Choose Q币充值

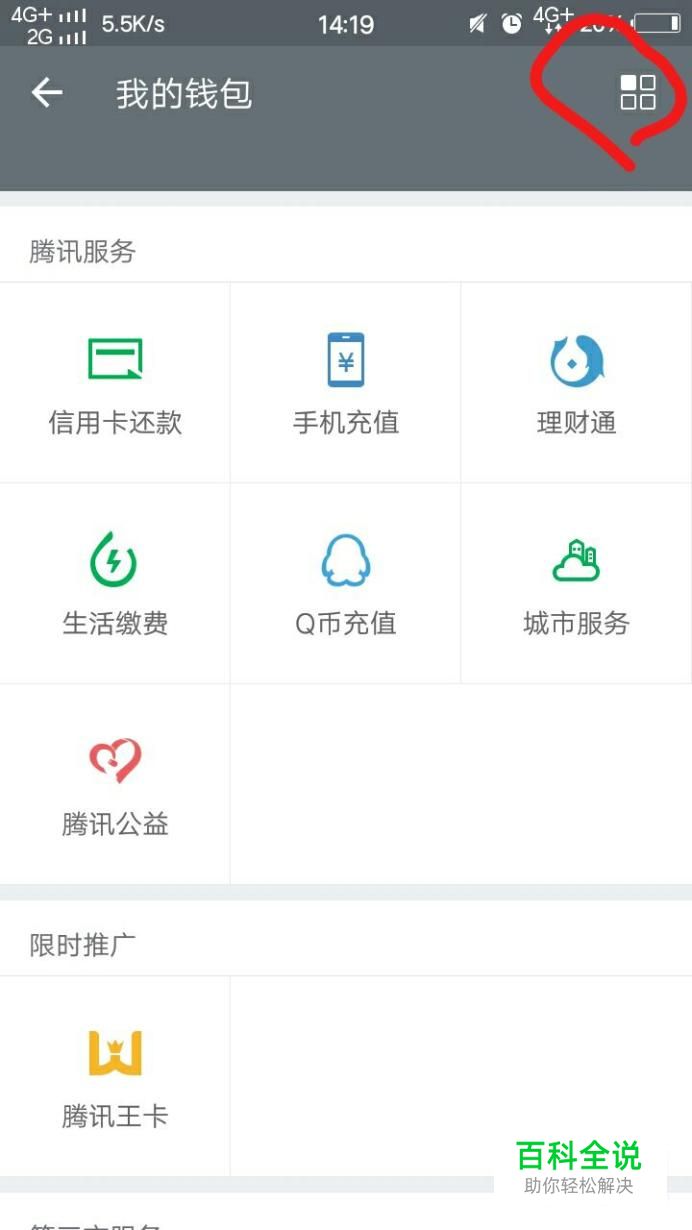pos(346,584)
